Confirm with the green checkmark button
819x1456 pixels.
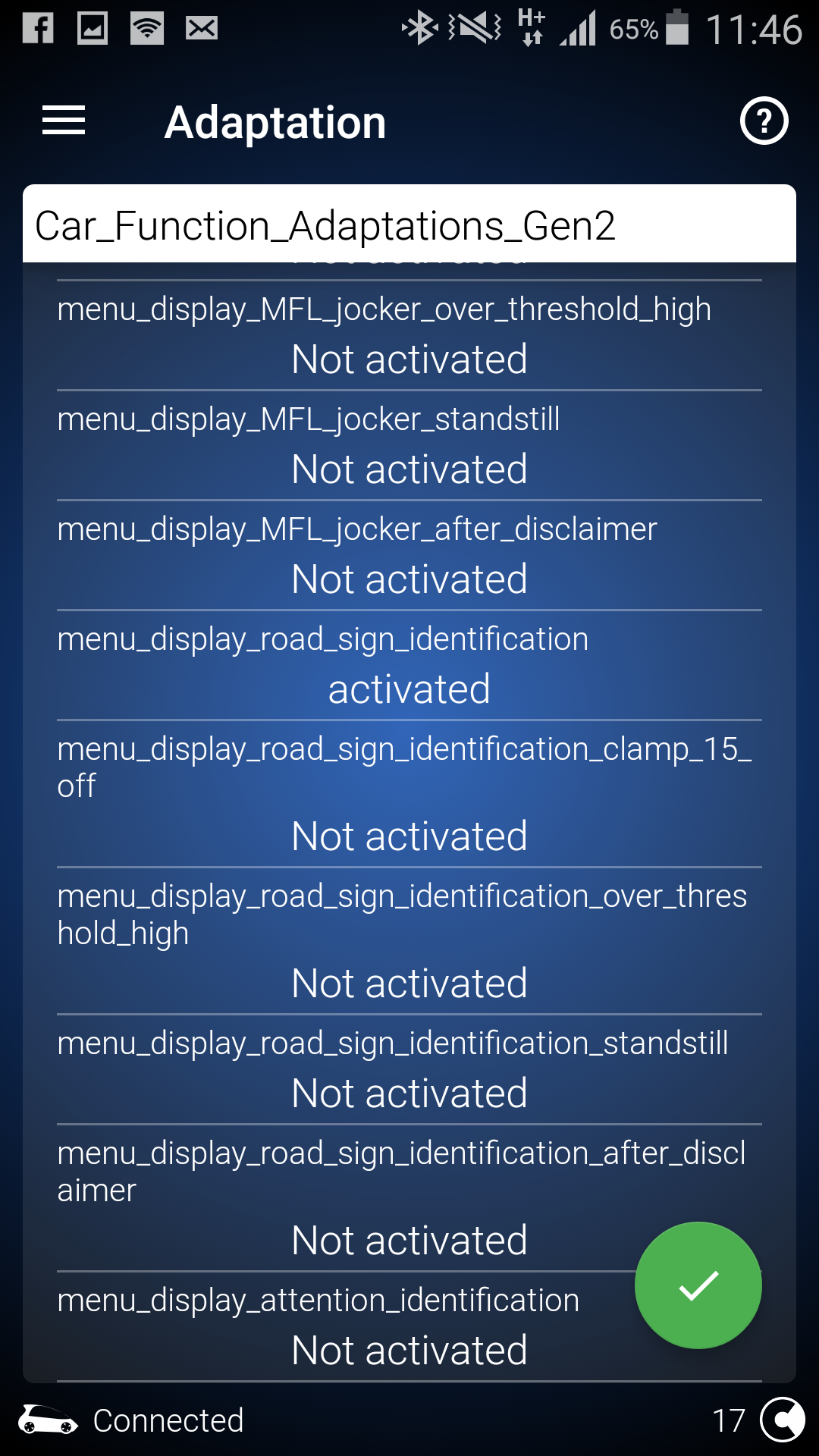(x=698, y=1285)
